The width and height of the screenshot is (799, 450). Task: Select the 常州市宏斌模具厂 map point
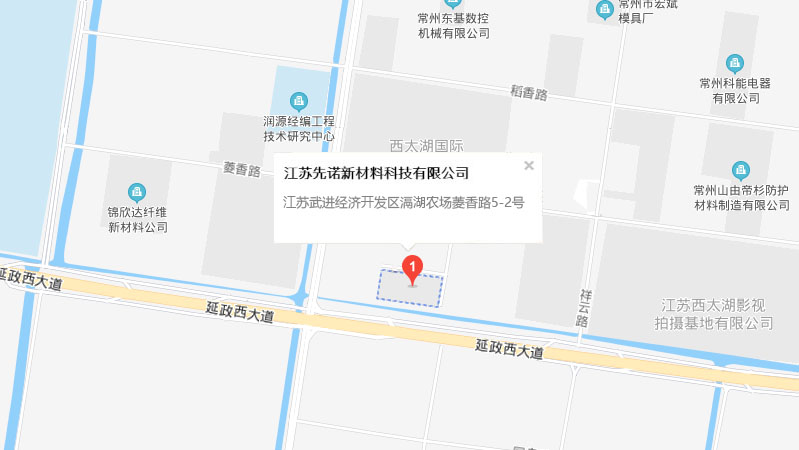point(605,9)
